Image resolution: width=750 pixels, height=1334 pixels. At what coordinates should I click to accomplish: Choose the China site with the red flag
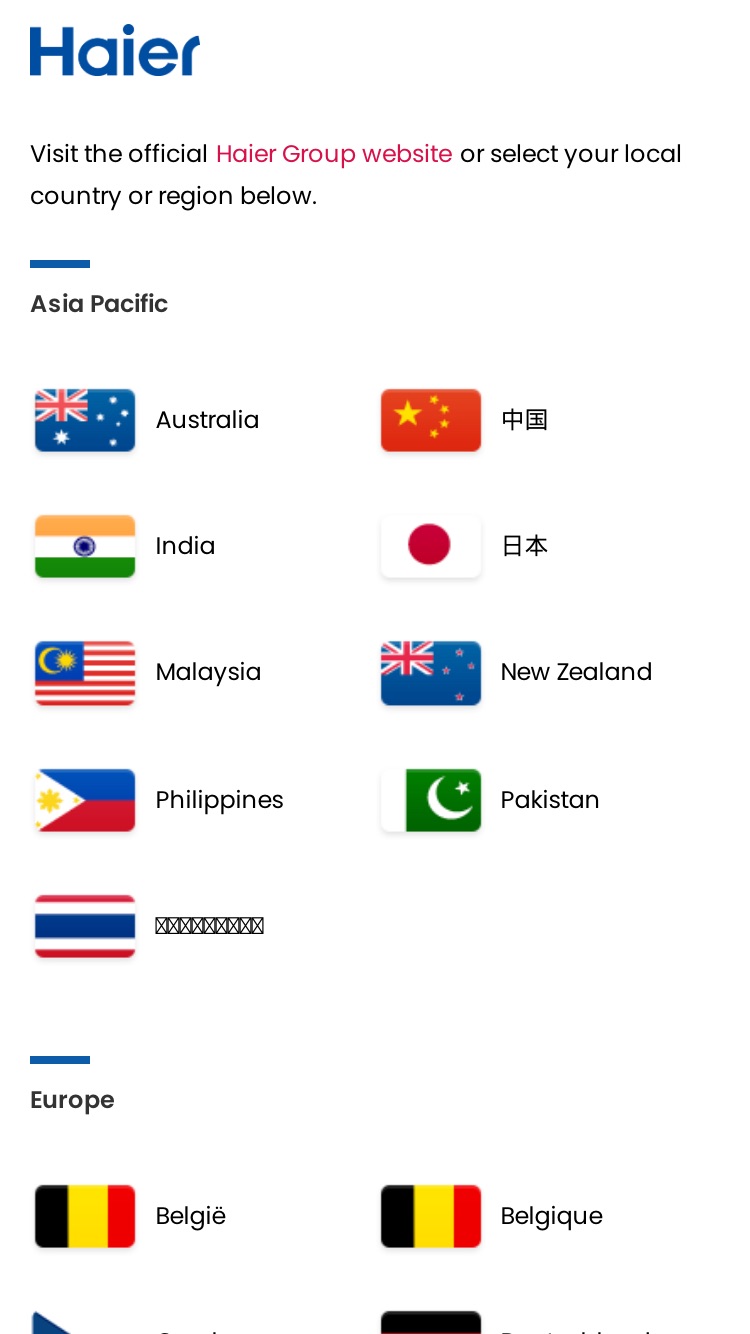pos(464,420)
